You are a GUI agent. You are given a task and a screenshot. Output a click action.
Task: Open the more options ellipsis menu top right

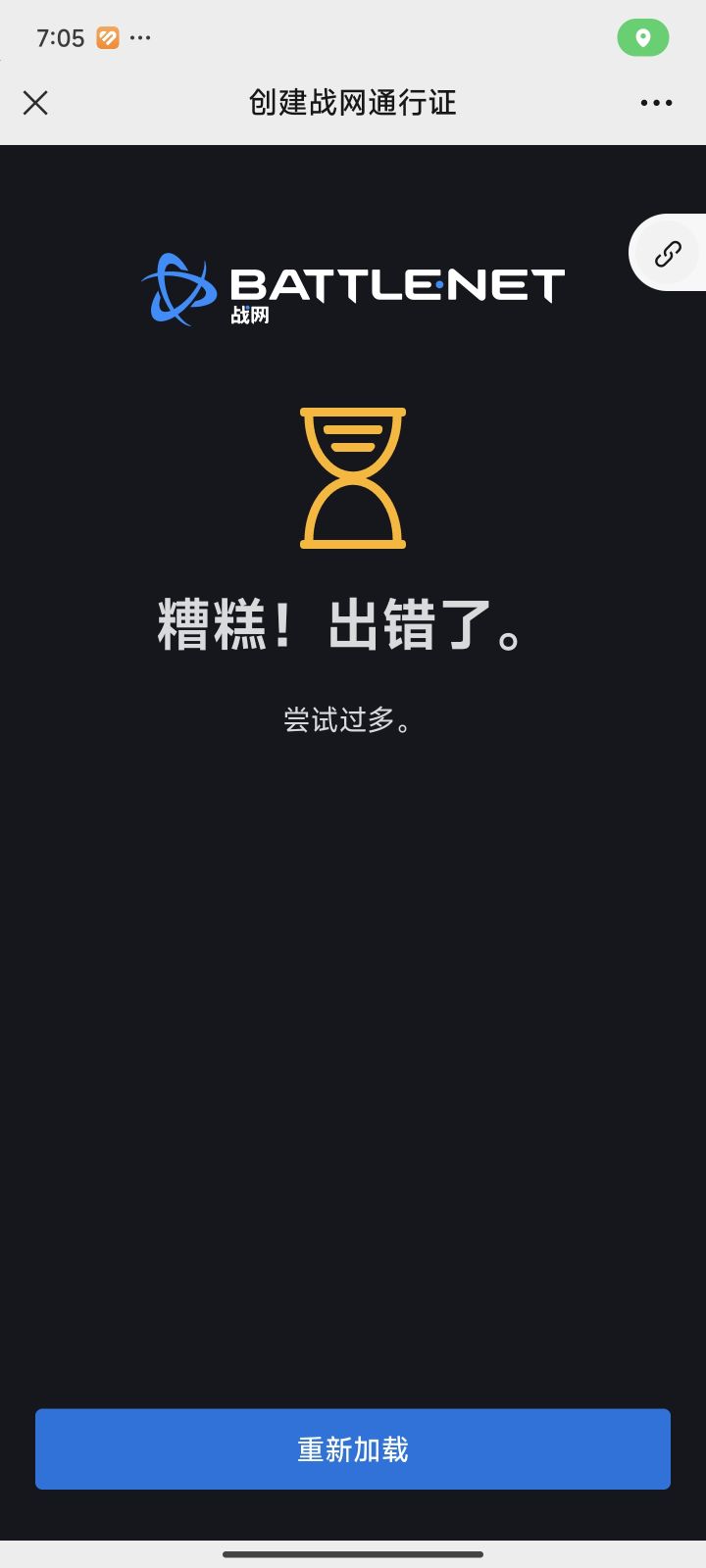coord(655,102)
